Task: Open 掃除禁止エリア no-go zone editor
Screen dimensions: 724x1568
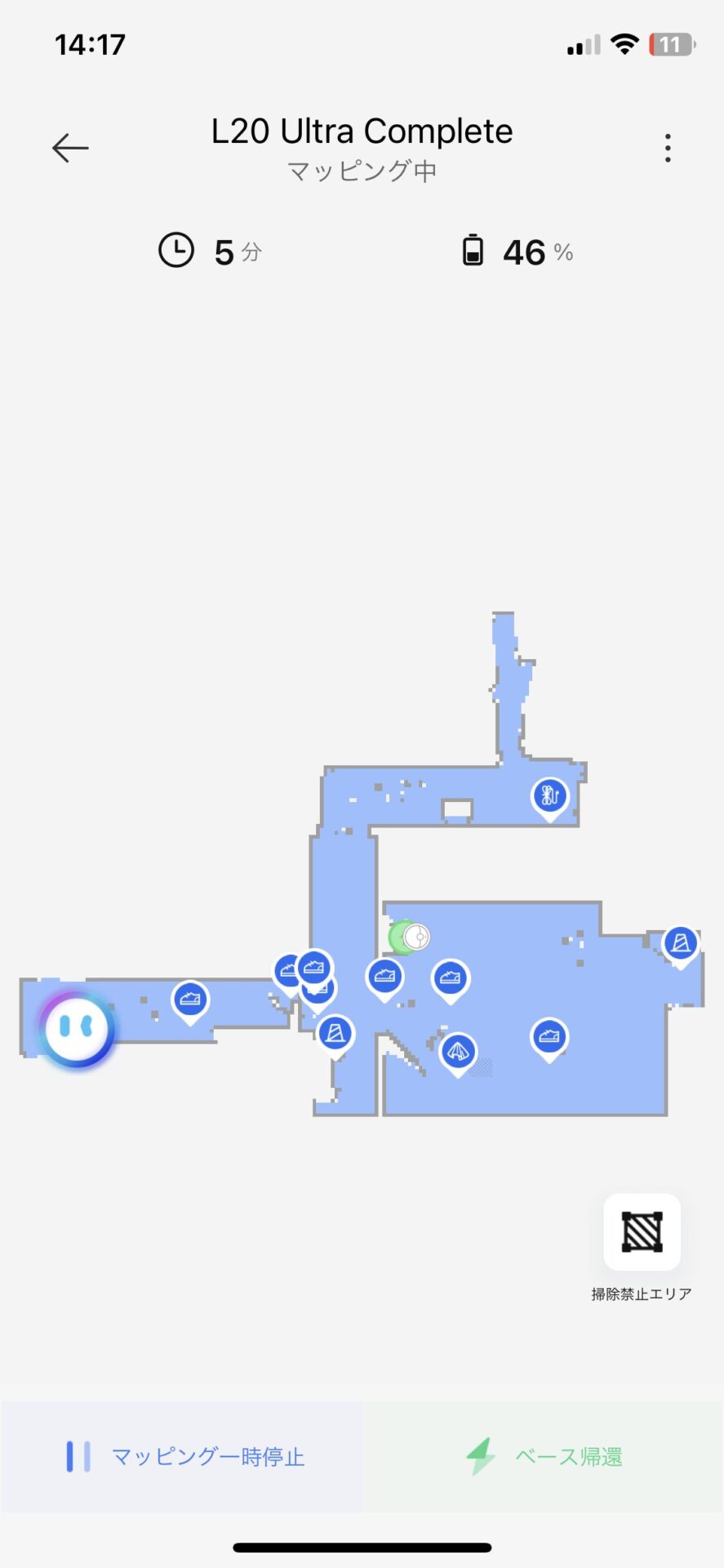Action: (642, 1232)
